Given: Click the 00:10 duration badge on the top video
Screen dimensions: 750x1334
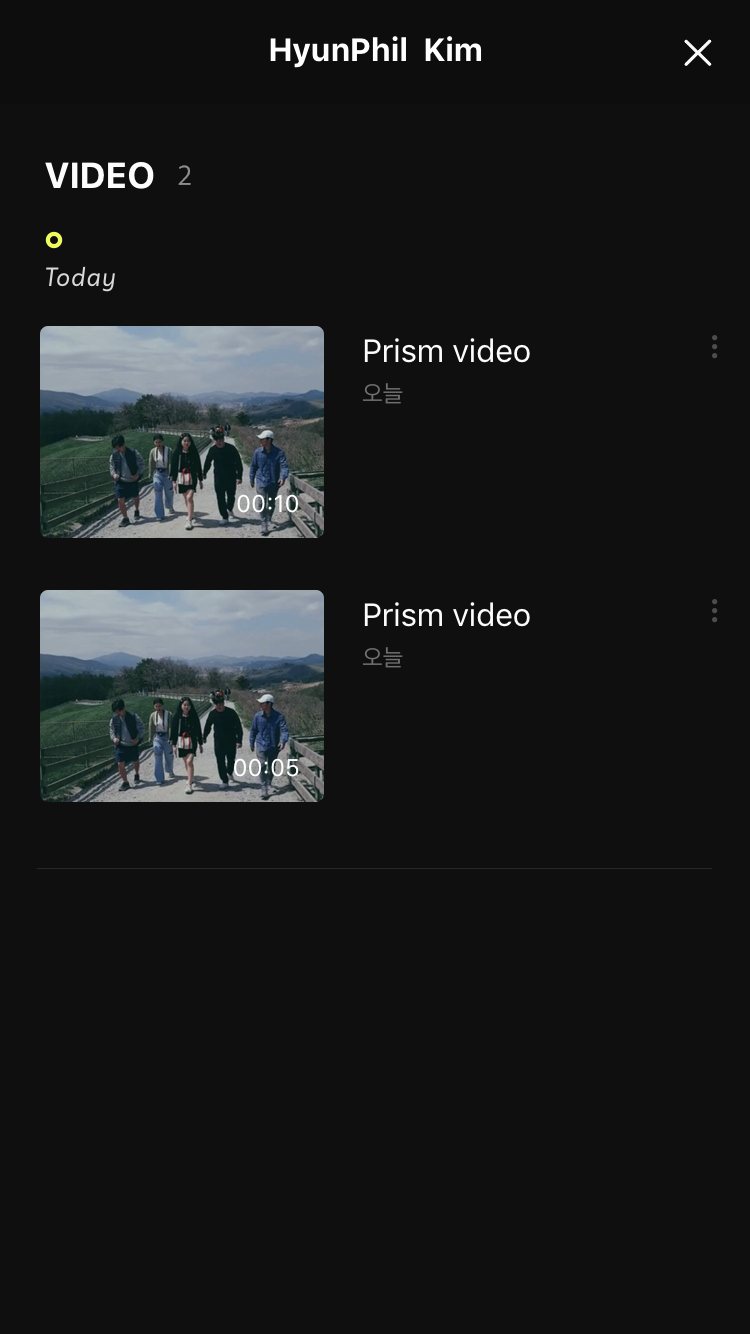Looking at the screenshot, I should (266, 504).
